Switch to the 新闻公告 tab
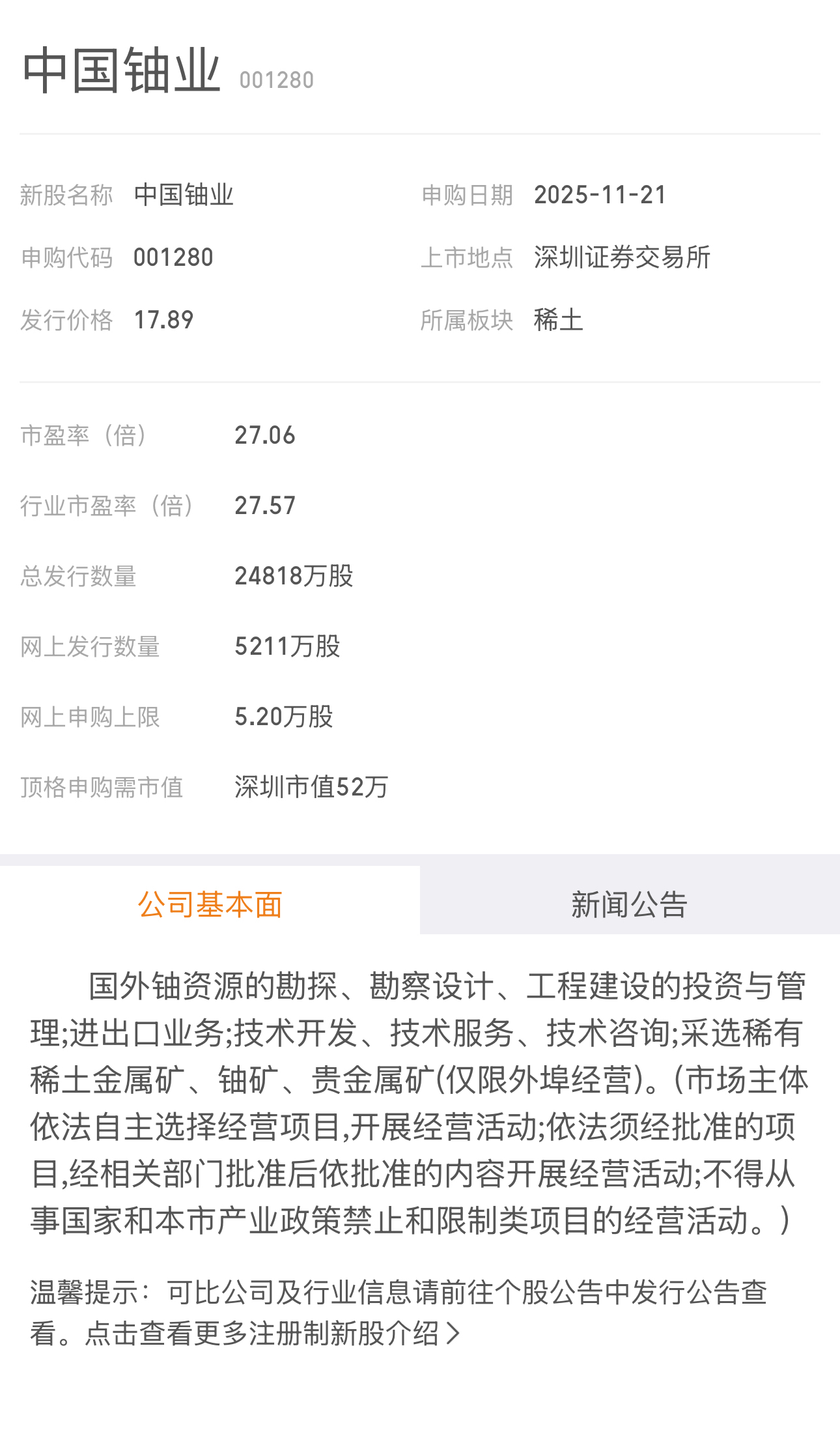Viewport: 840px width, 1434px height. click(x=629, y=904)
